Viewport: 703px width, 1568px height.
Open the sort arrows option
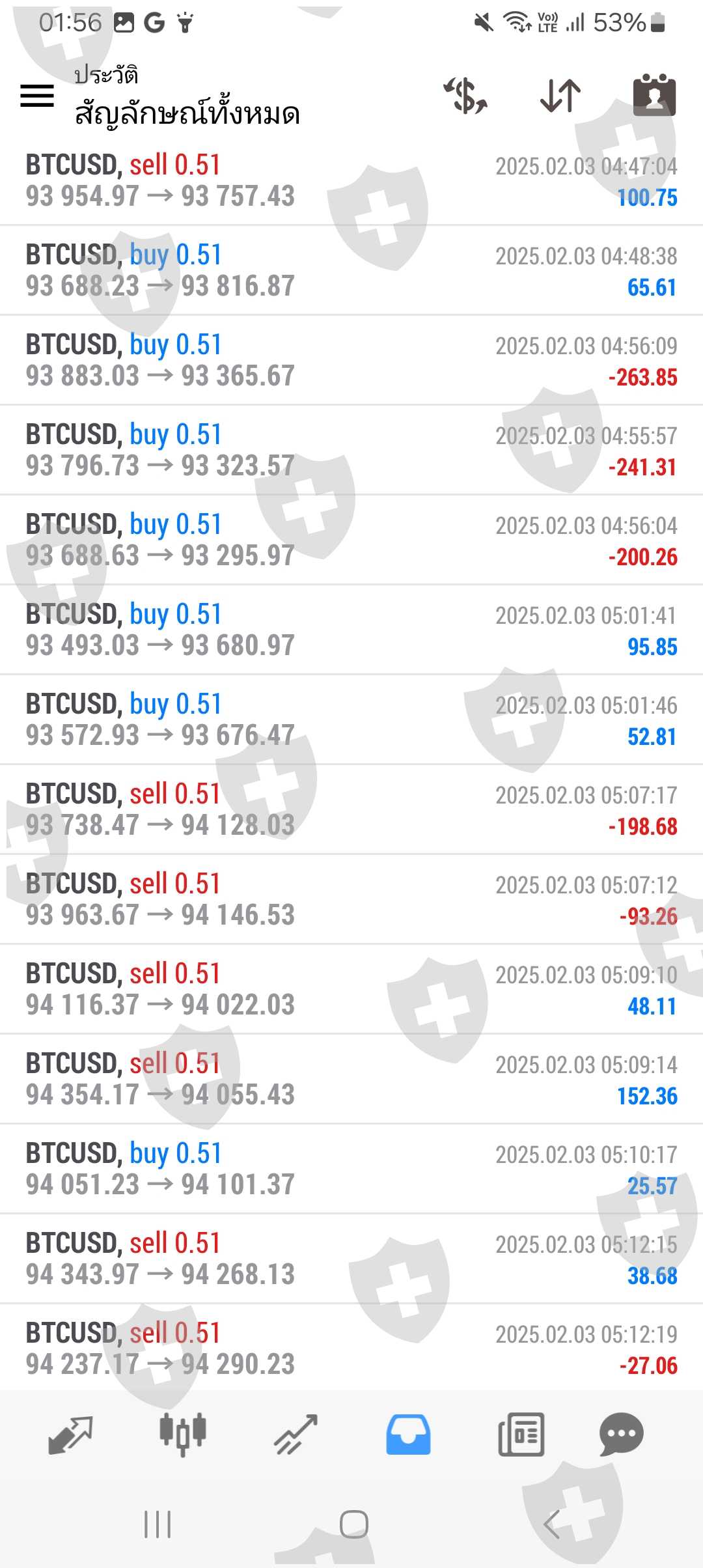tap(560, 96)
